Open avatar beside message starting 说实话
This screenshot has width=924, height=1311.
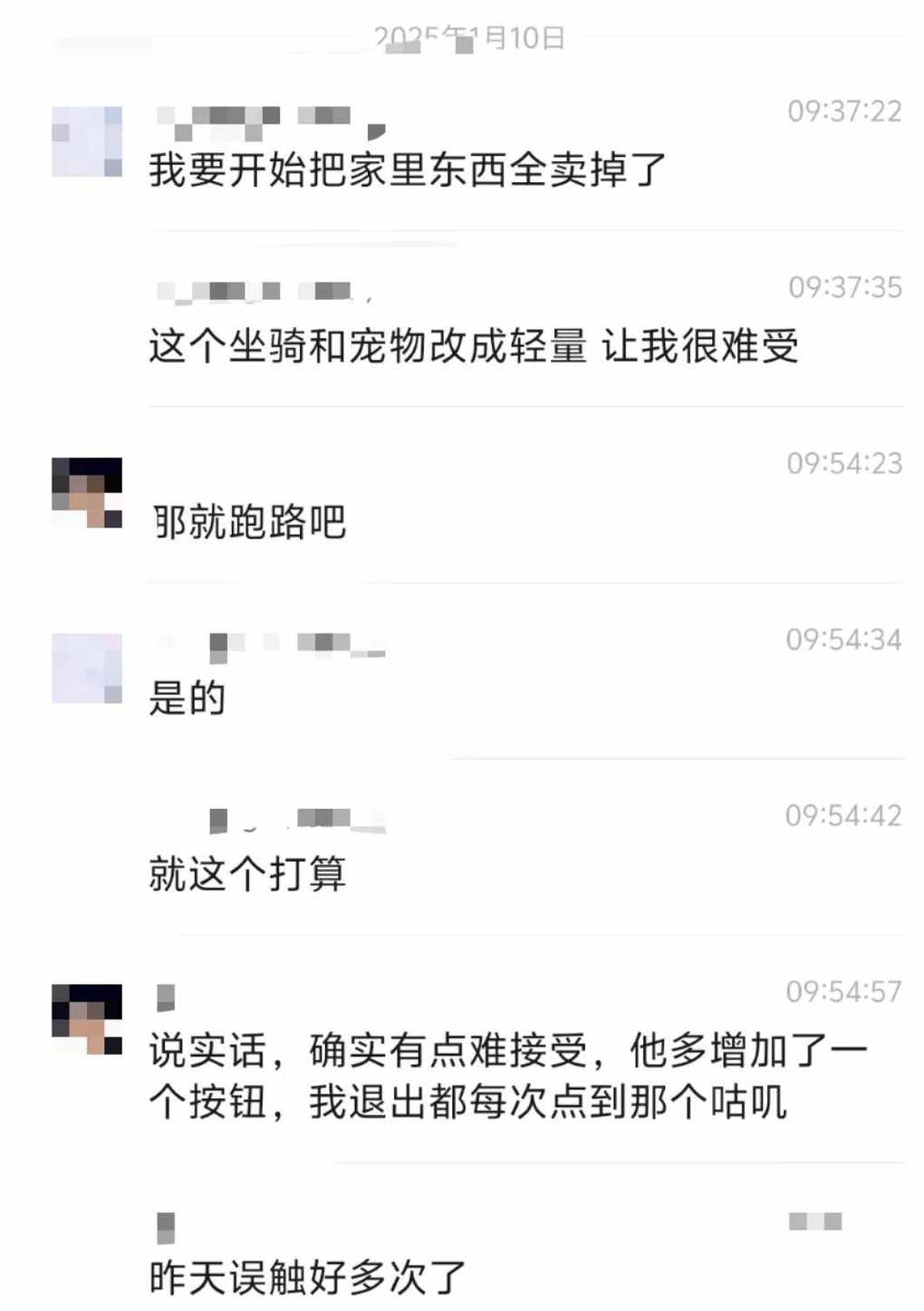tap(87, 1019)
